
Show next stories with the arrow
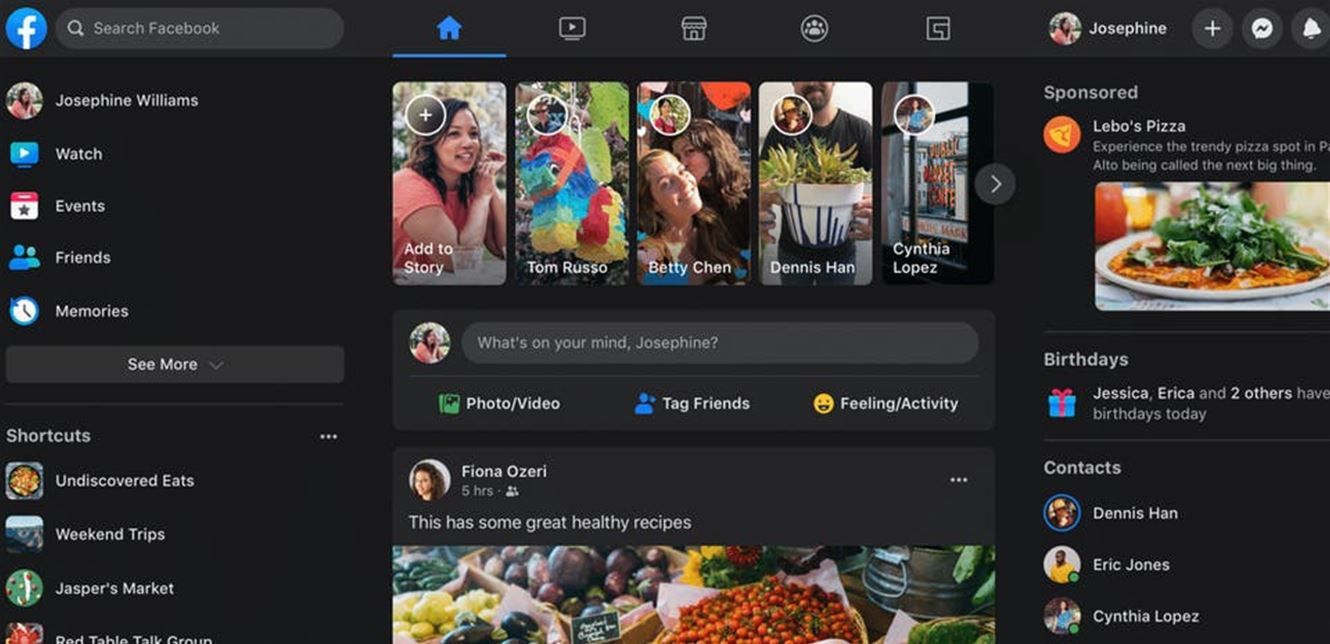[995, 184]
